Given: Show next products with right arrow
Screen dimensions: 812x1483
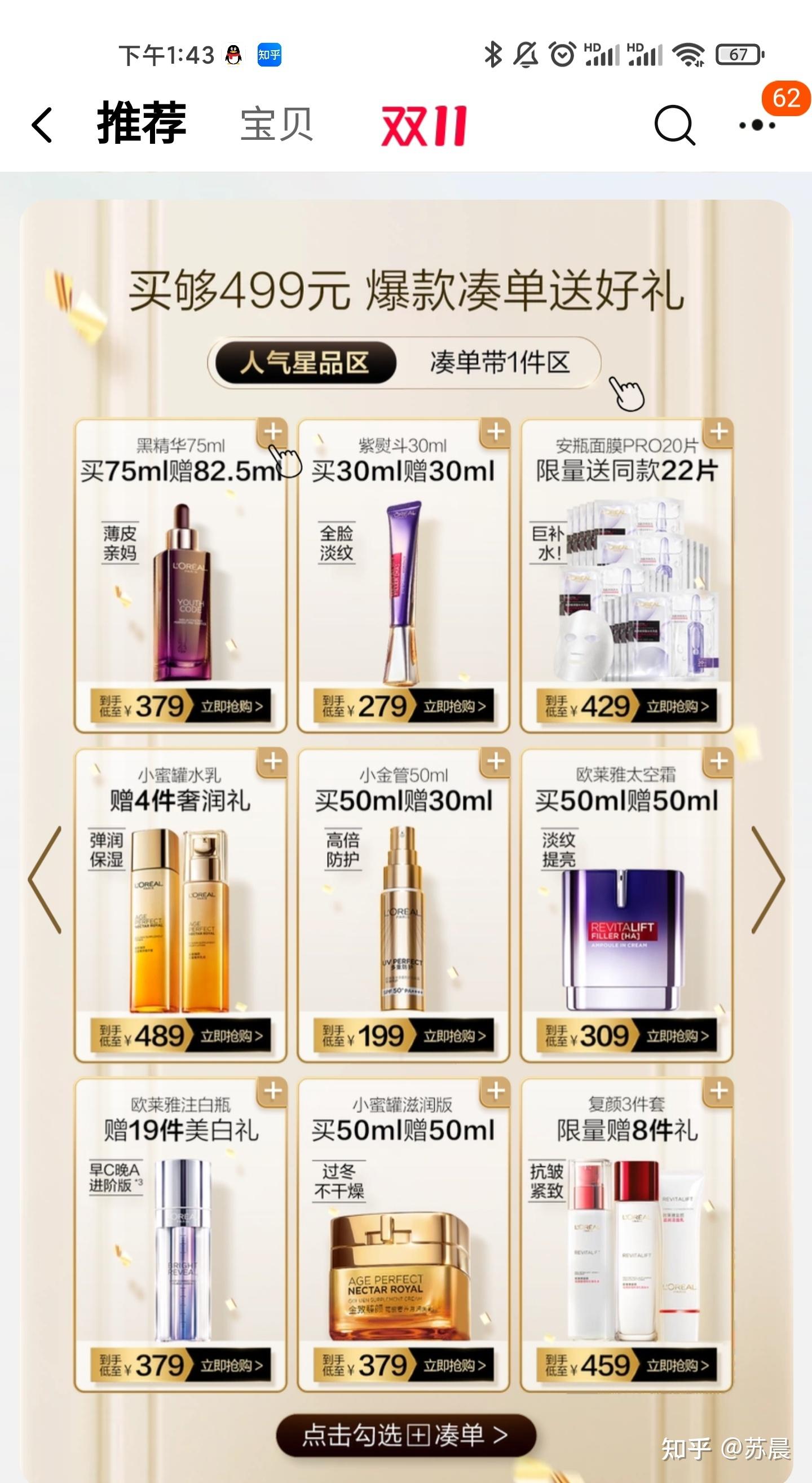Looking at the screenshot, I should [768, 880].
